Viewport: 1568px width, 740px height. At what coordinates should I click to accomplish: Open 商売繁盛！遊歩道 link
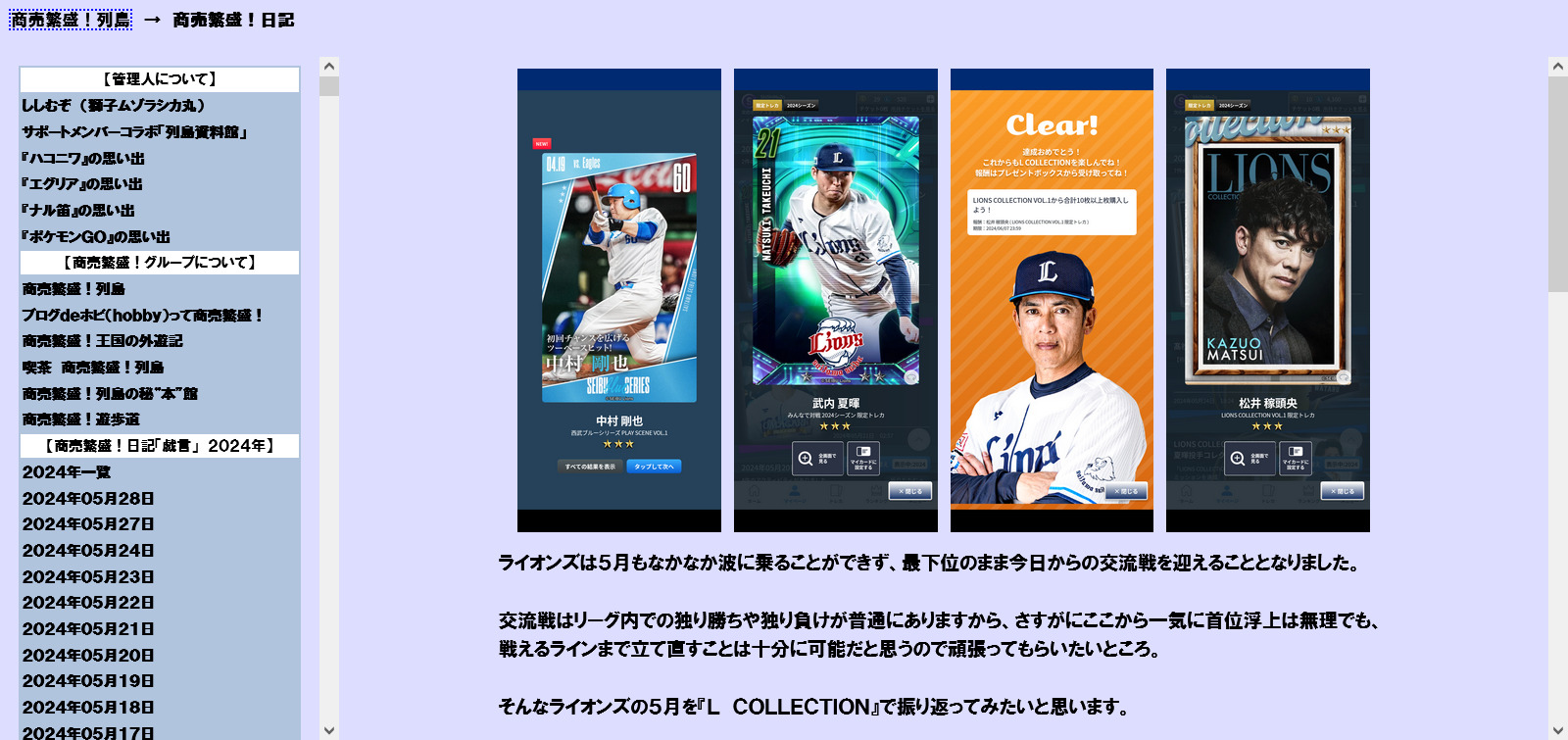click(81, 419)
